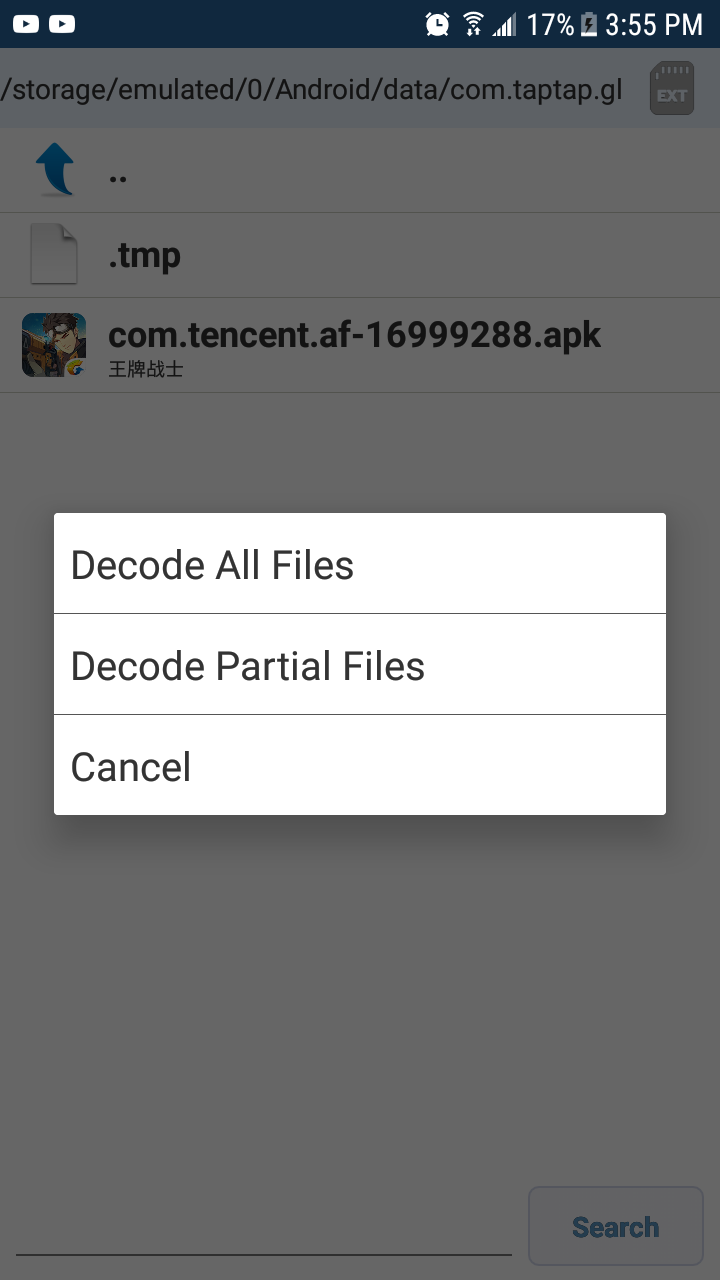This screenshot has width=720, height=1280.
Task: Cancel the decode dialog
Action: point(360,766)
